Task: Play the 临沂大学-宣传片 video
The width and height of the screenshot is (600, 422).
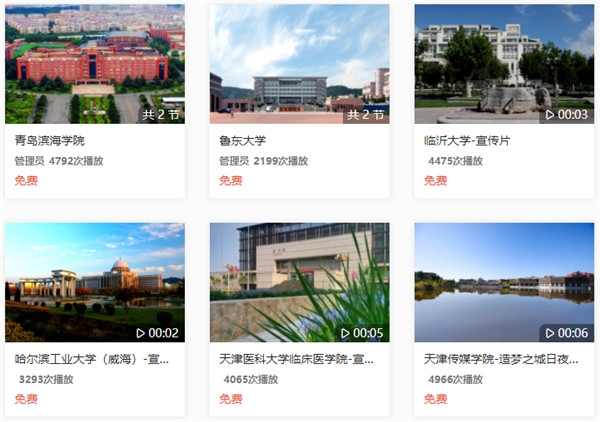Action: (504, 65)
